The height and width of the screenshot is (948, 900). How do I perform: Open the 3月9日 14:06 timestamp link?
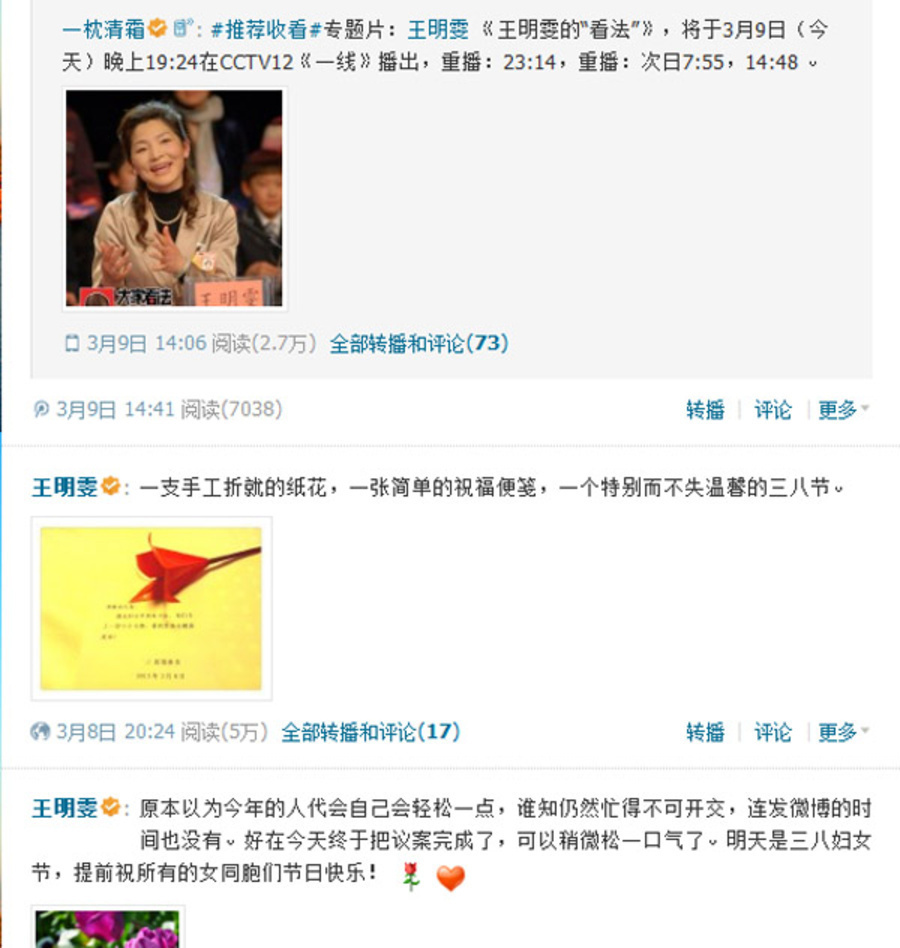pyautogui.click(x=146, y=344)
